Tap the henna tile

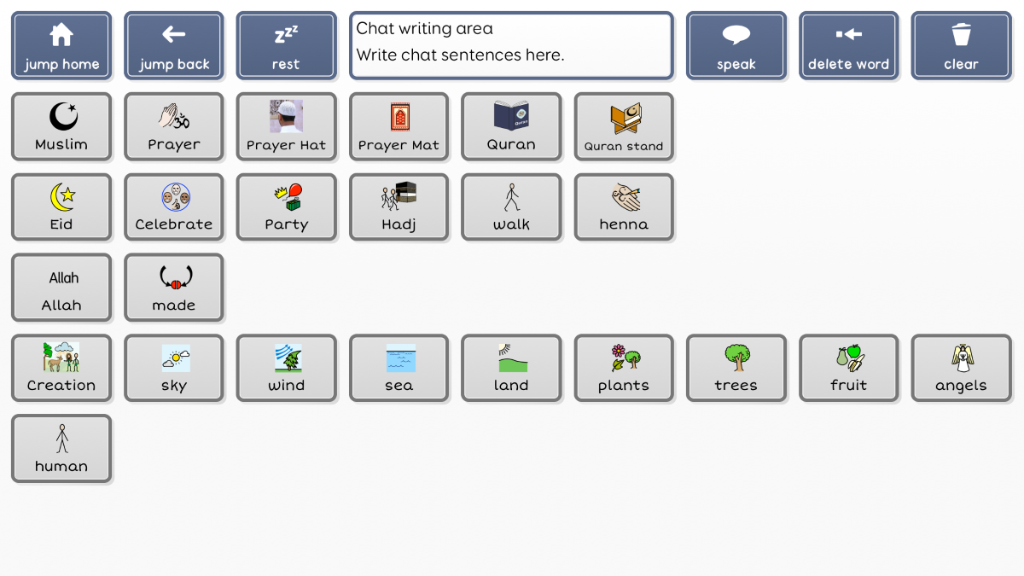[624, 207]
